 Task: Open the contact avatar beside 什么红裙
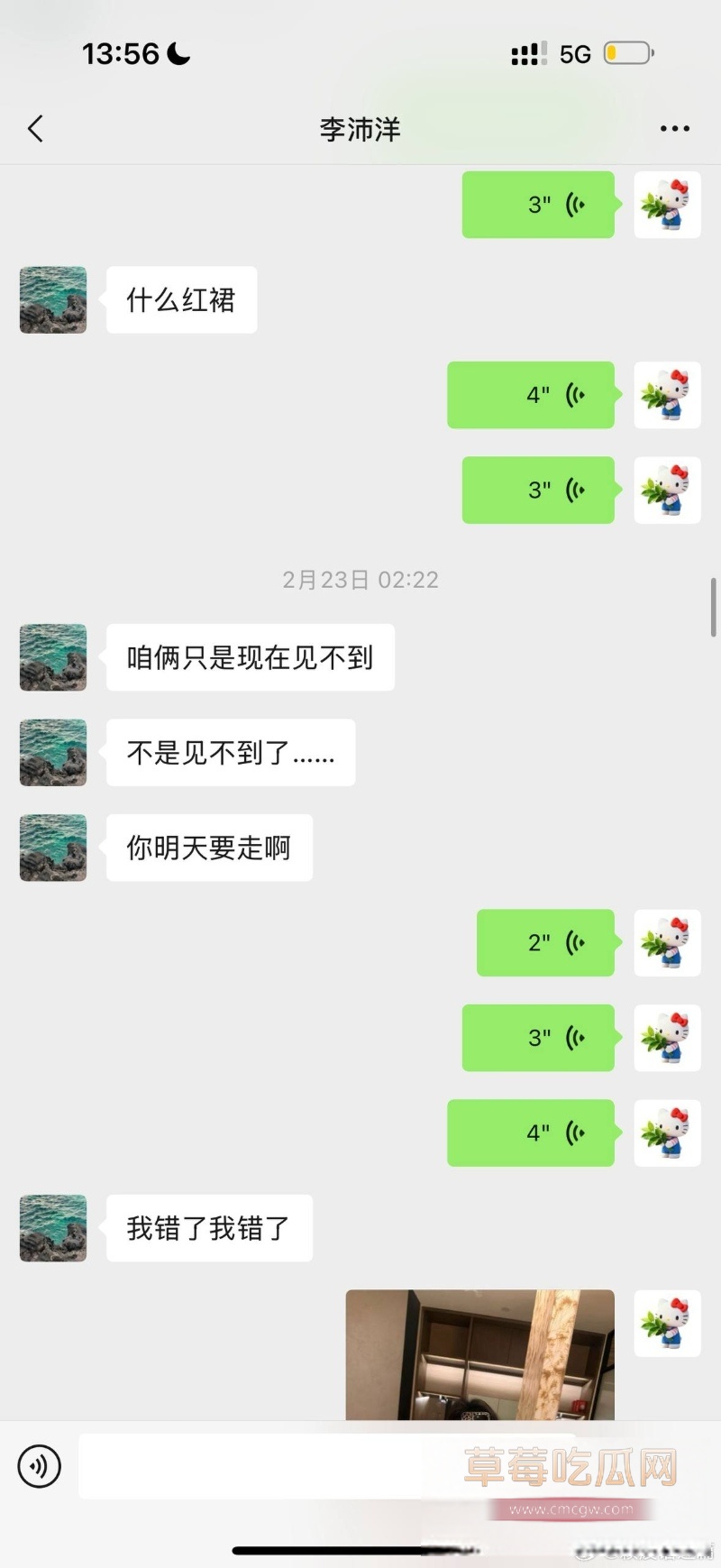[x=52, y=300]
